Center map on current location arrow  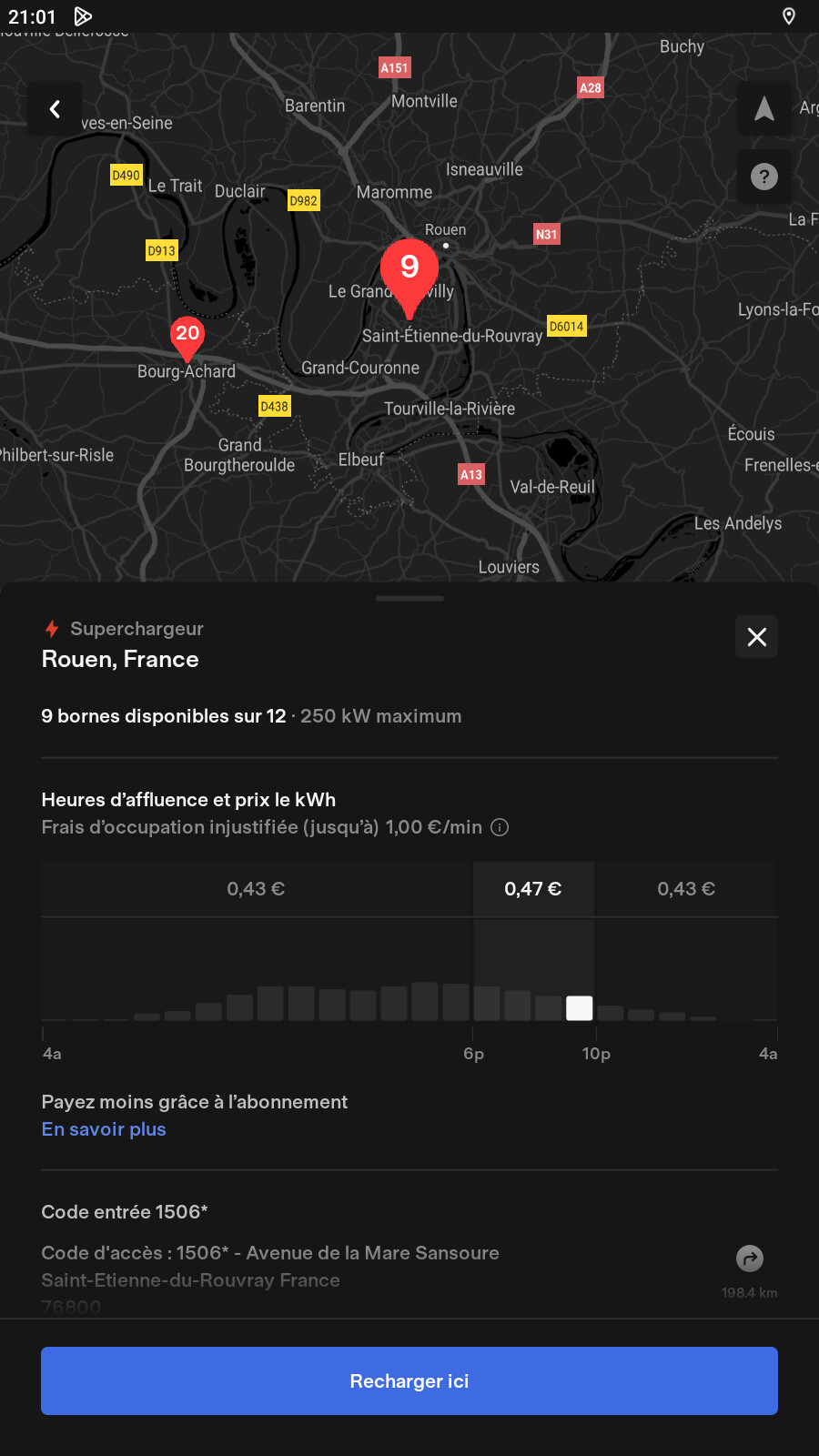764,109
